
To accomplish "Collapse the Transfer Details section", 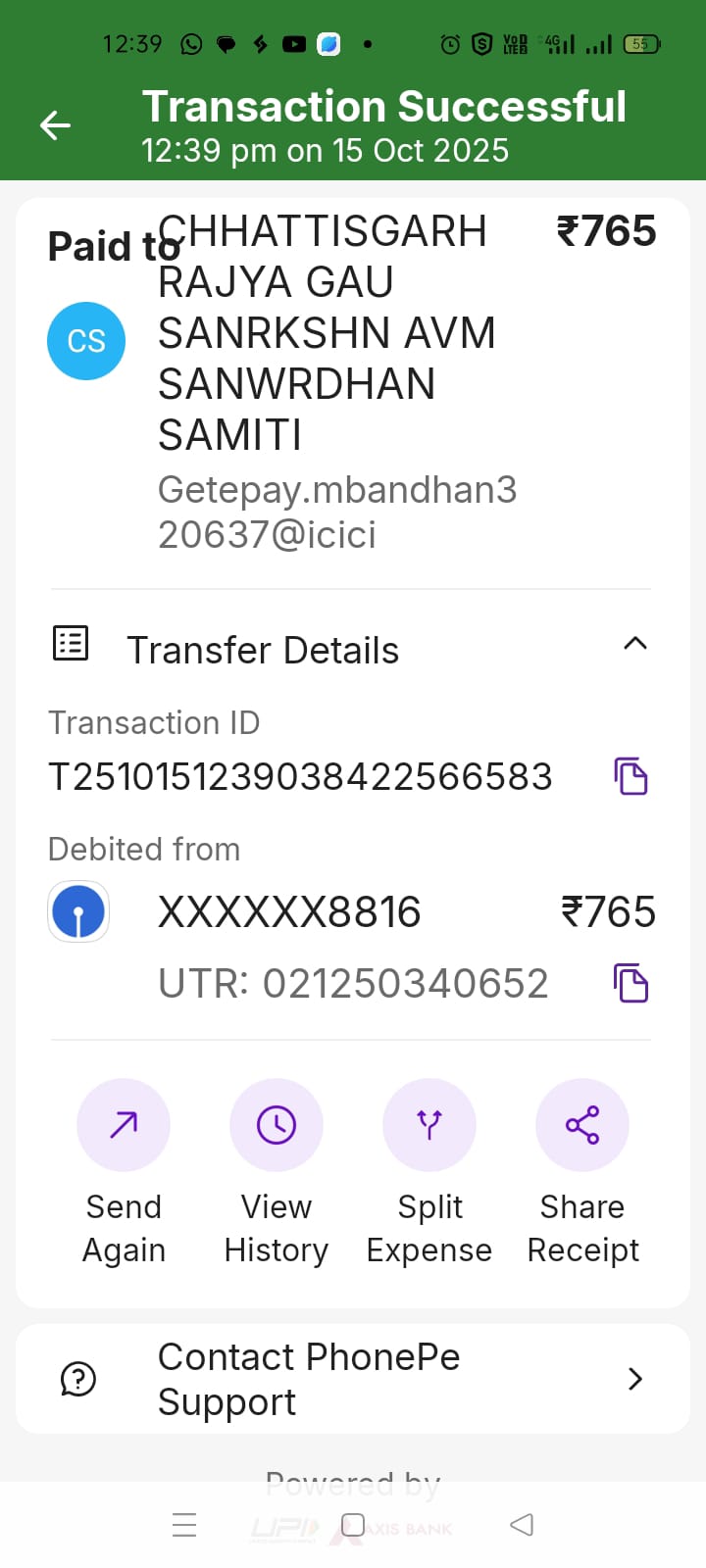I will (x=634, y=644).
